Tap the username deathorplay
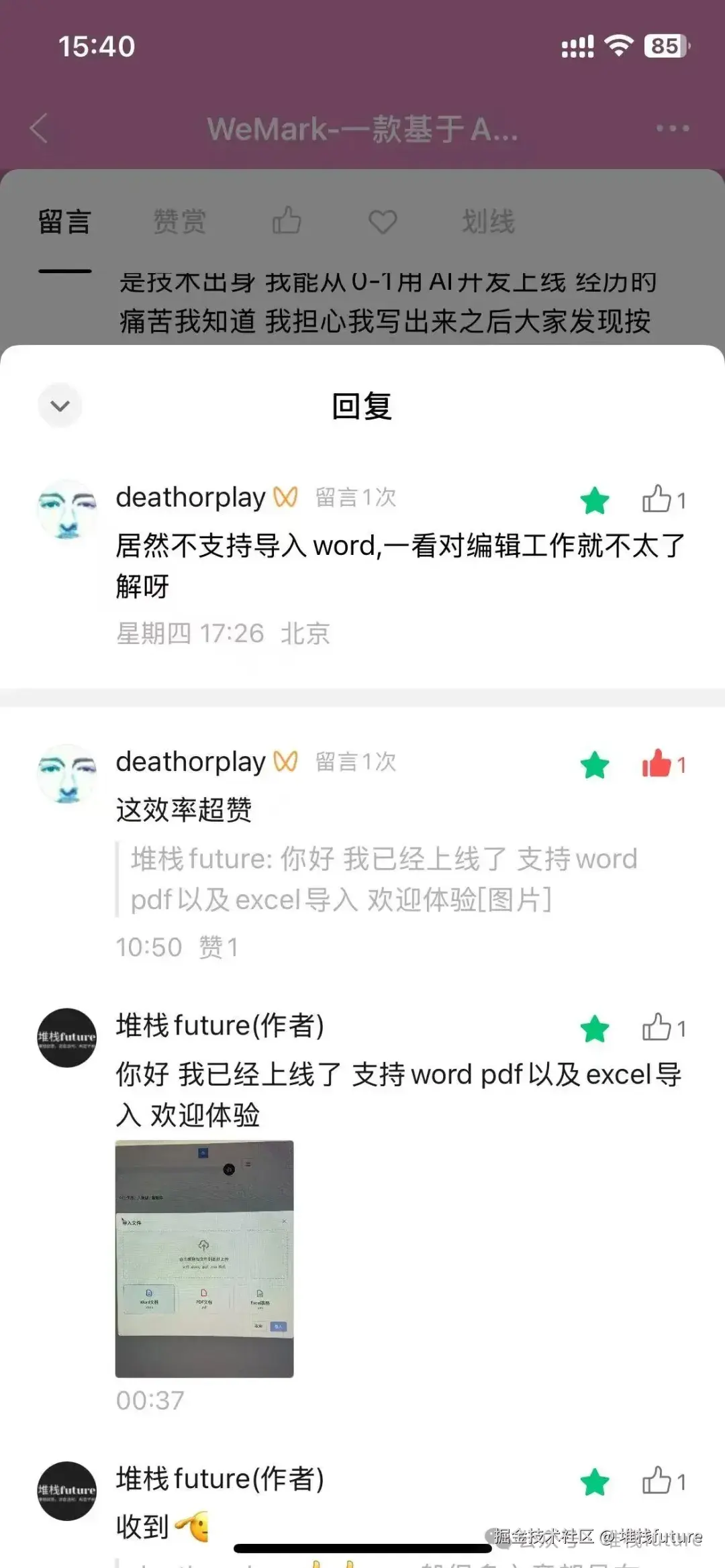The height and width of the screenshot is (1568, 725). point(190,496)
